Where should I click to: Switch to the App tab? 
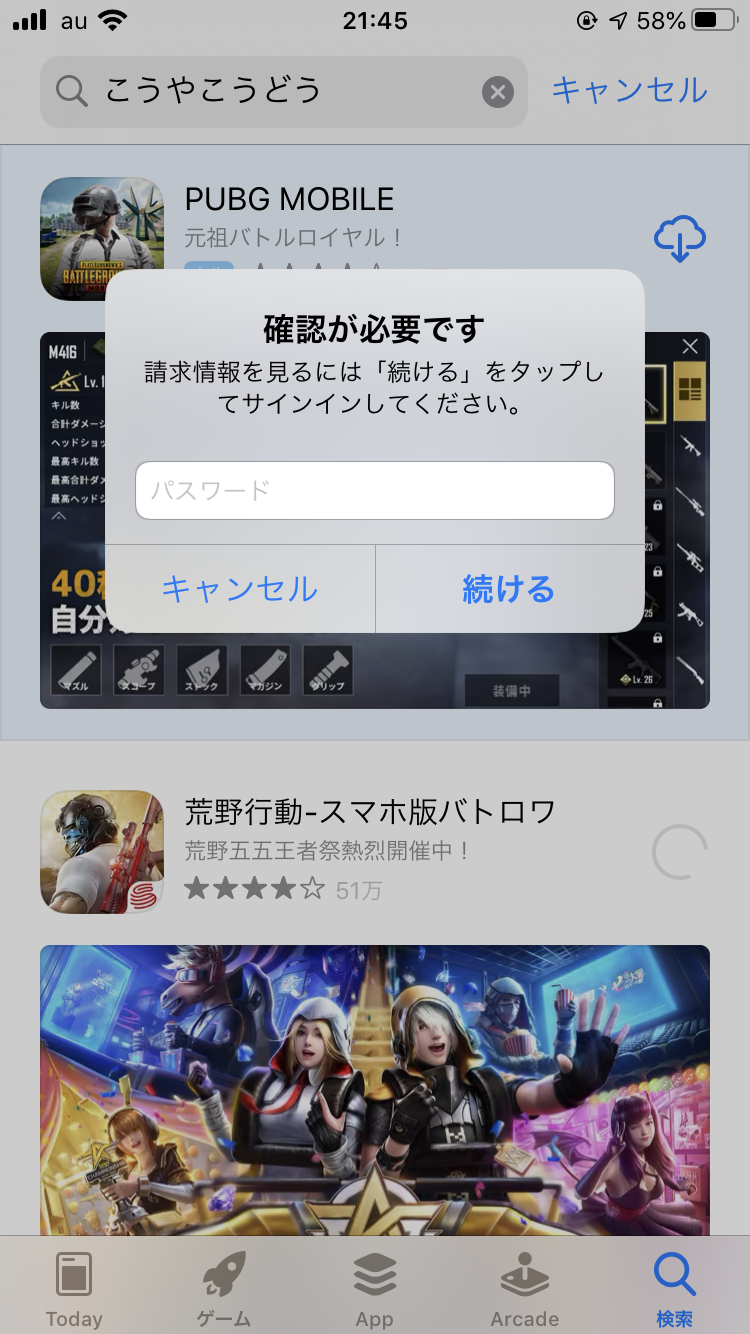click(x=374, y=1290)
